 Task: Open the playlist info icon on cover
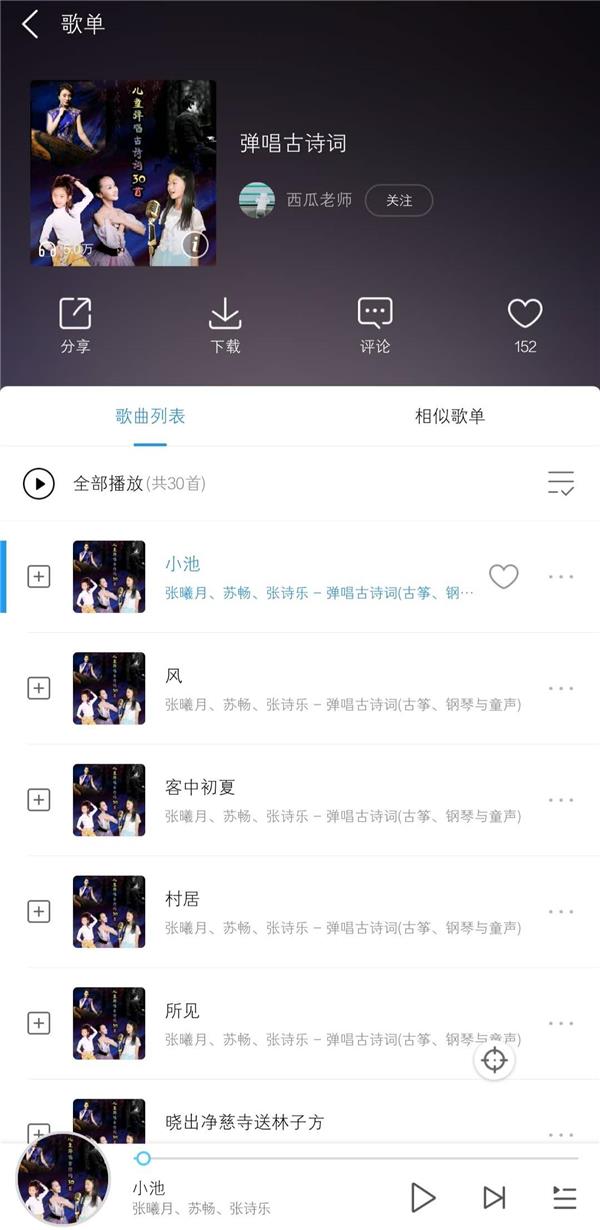pos(195,244)
